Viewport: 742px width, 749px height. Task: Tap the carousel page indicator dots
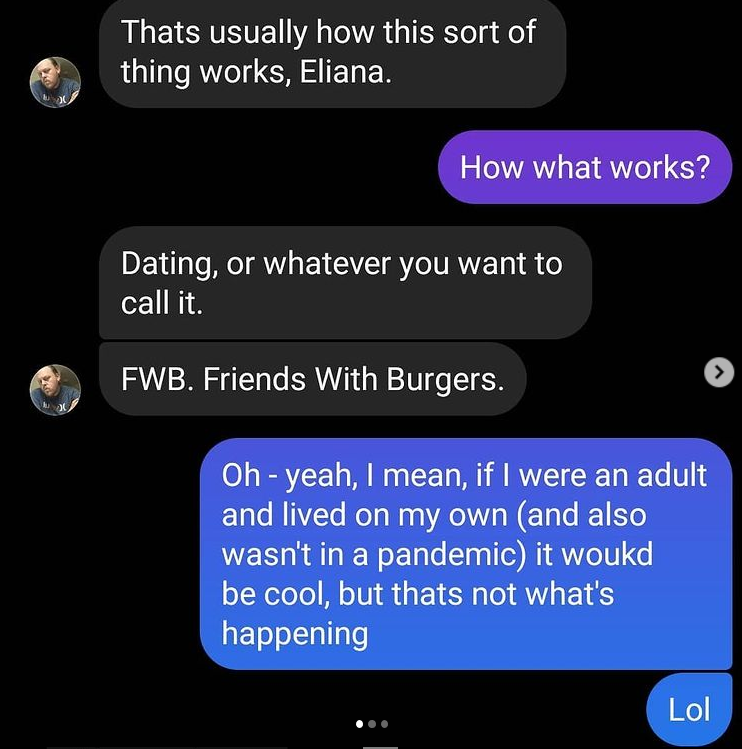[x=372, y=724]
